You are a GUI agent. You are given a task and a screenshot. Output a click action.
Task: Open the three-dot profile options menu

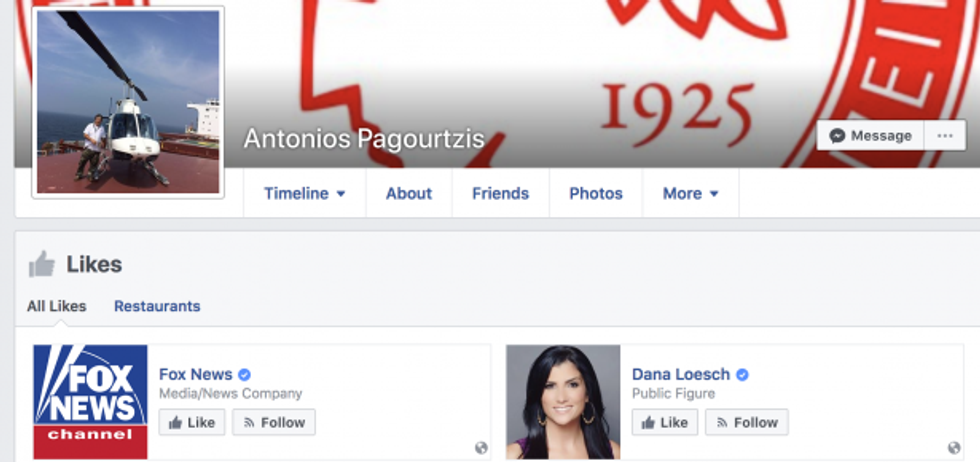(x=945, y=135)
